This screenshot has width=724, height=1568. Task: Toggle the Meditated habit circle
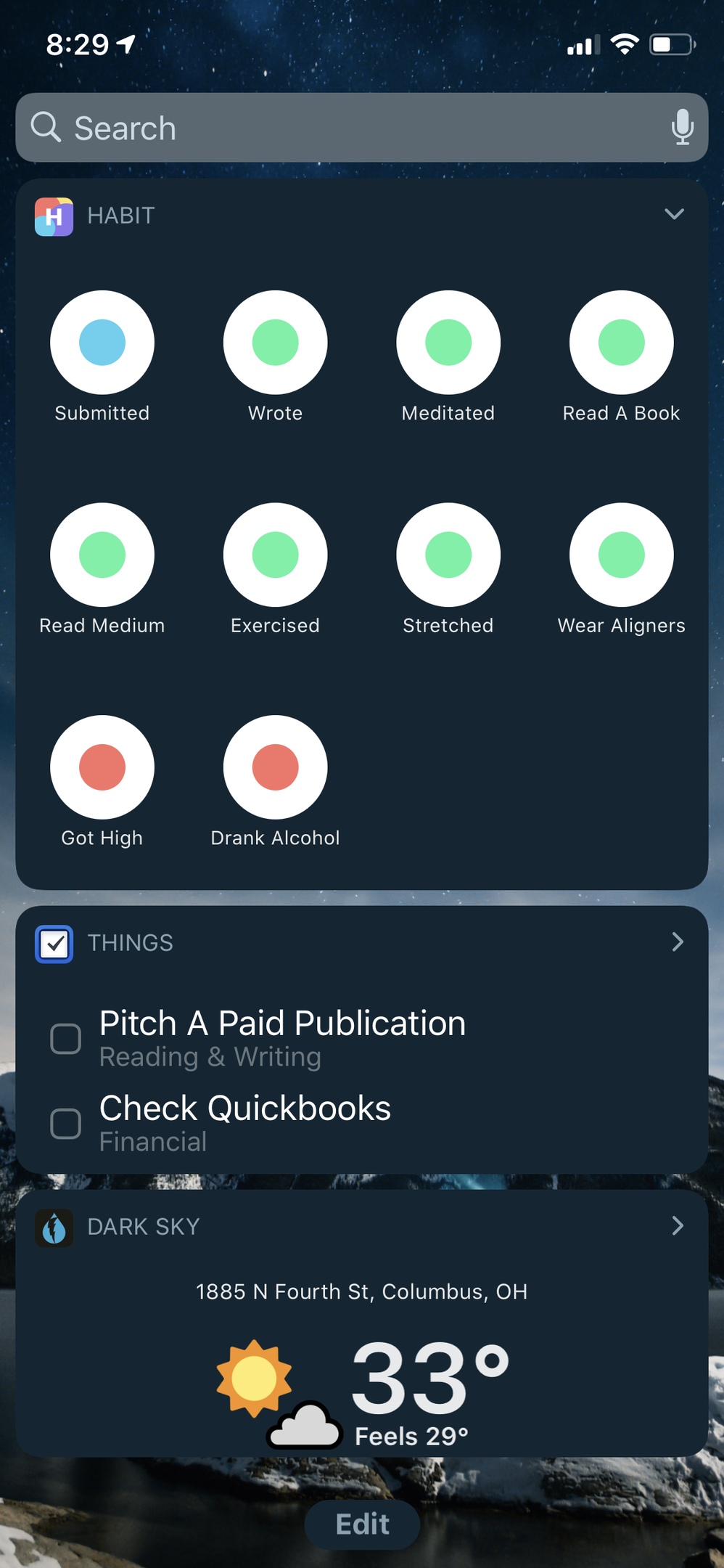click(x=448, y=343)
